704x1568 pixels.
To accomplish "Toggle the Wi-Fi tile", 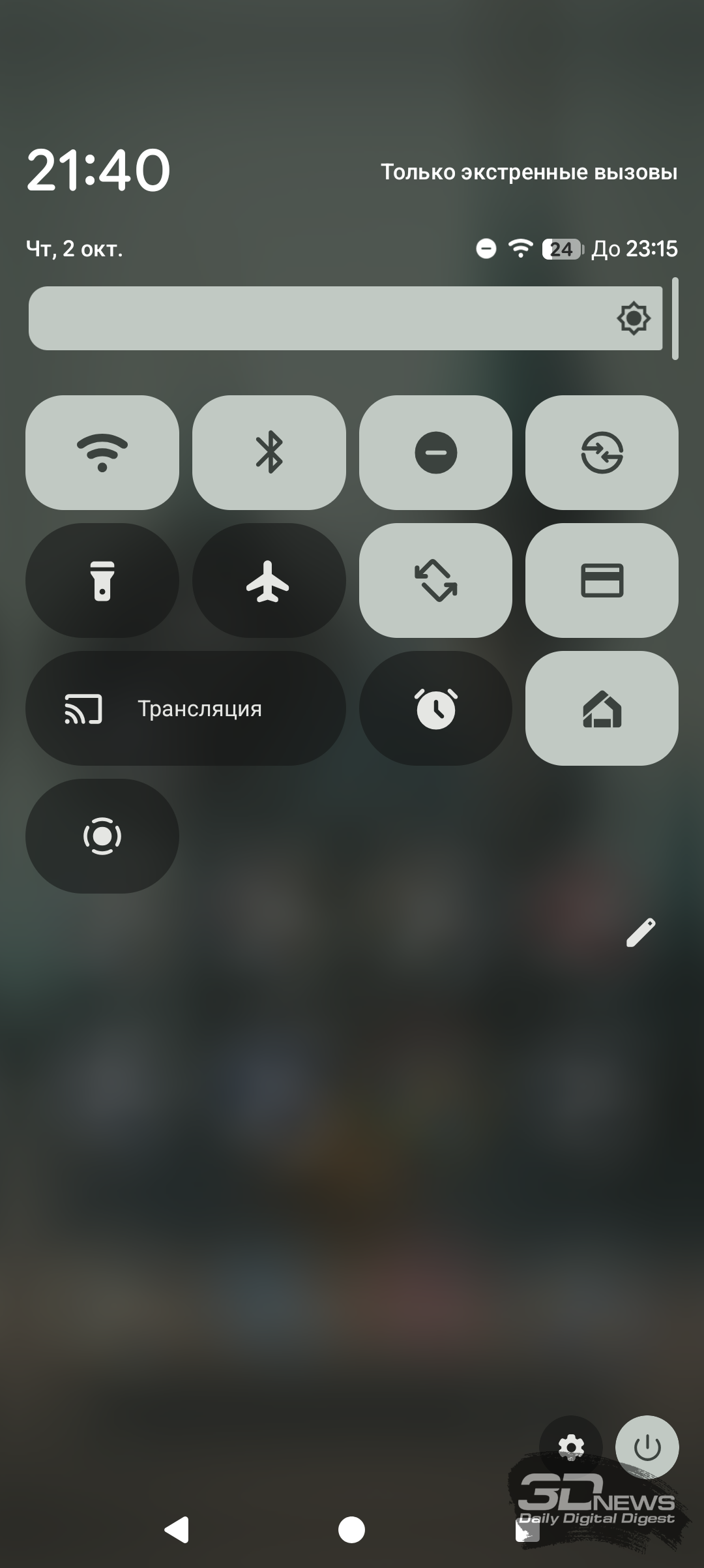I will (x=102, y=452).
